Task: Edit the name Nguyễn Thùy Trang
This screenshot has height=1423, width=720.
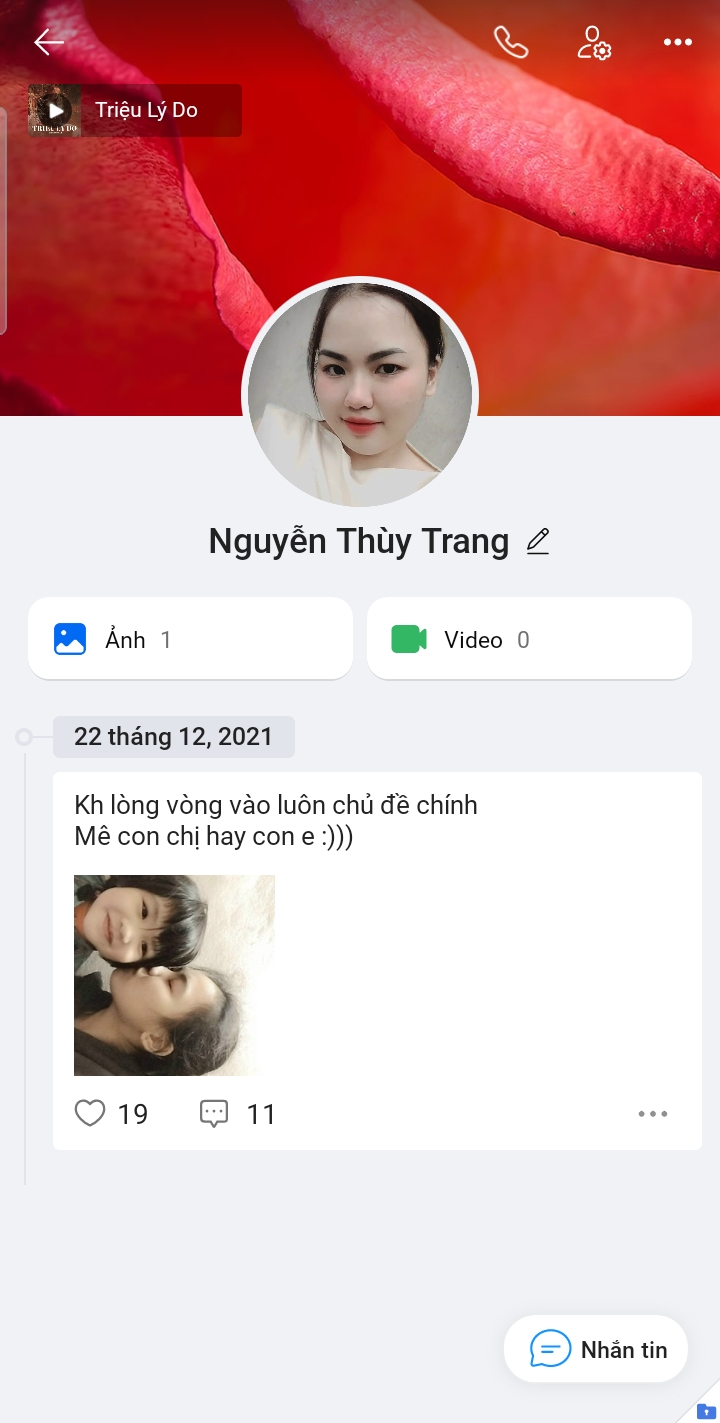Action: 538,541
